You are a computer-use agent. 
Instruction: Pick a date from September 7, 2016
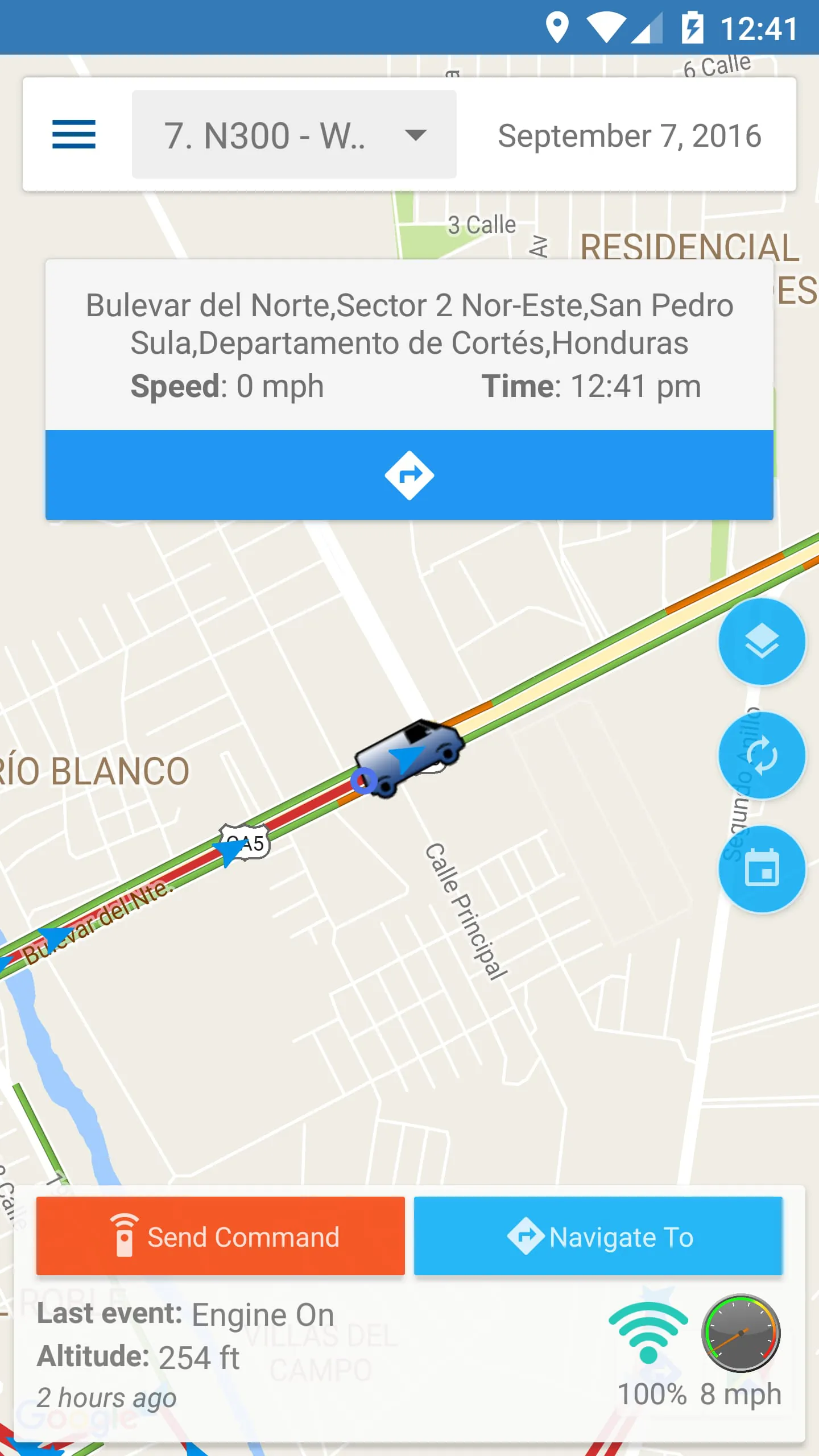(629, 135)
